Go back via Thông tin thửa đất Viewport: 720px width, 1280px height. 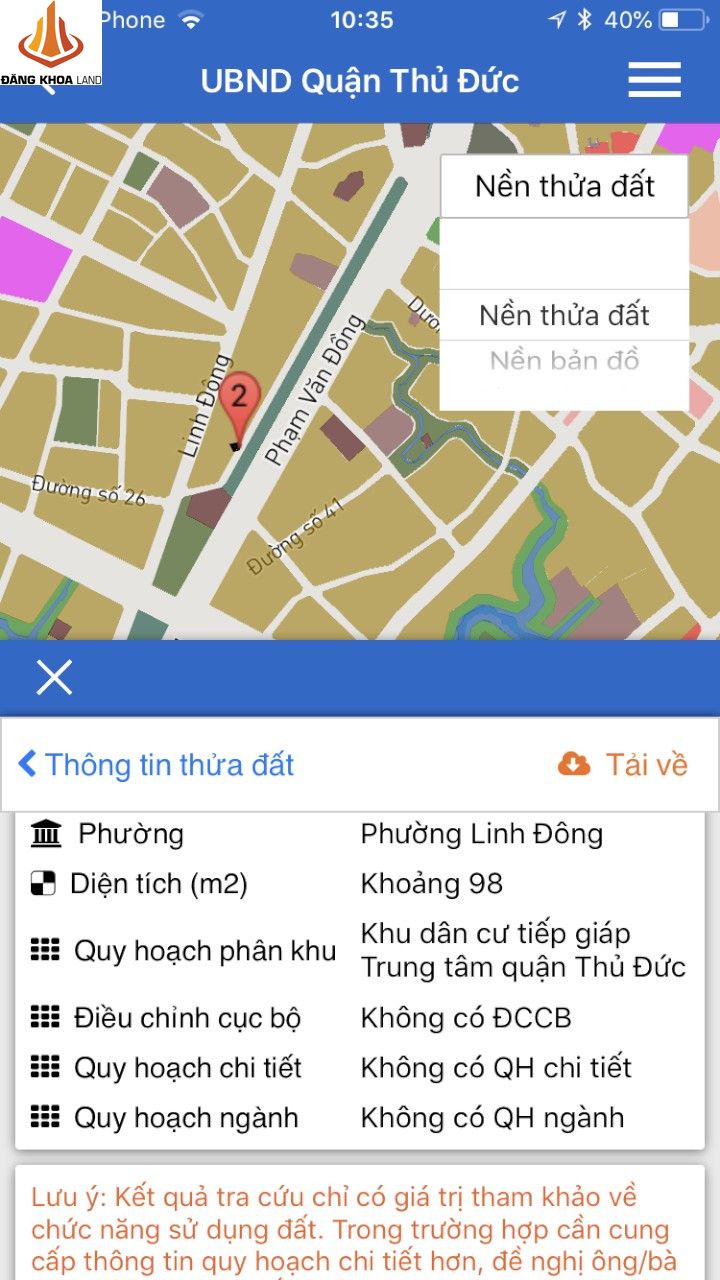(x=156, y=765)
